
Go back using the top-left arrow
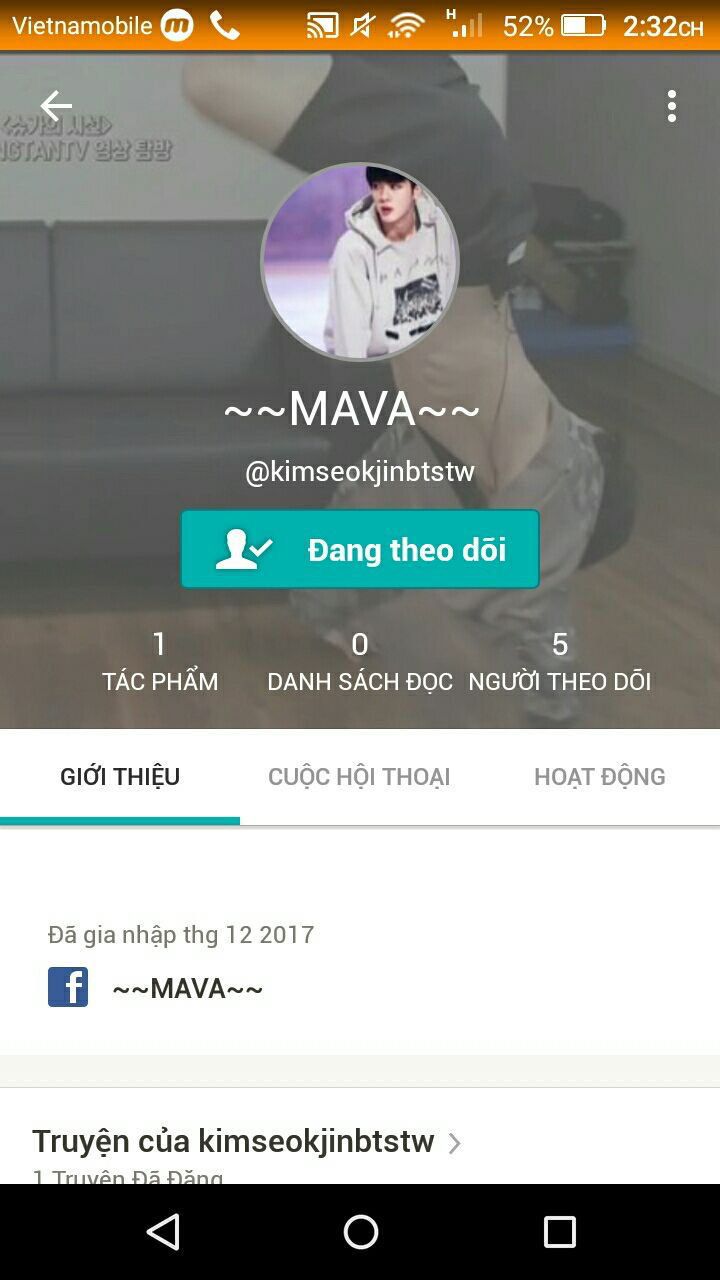pyautogui.click(x=56, y=105)
